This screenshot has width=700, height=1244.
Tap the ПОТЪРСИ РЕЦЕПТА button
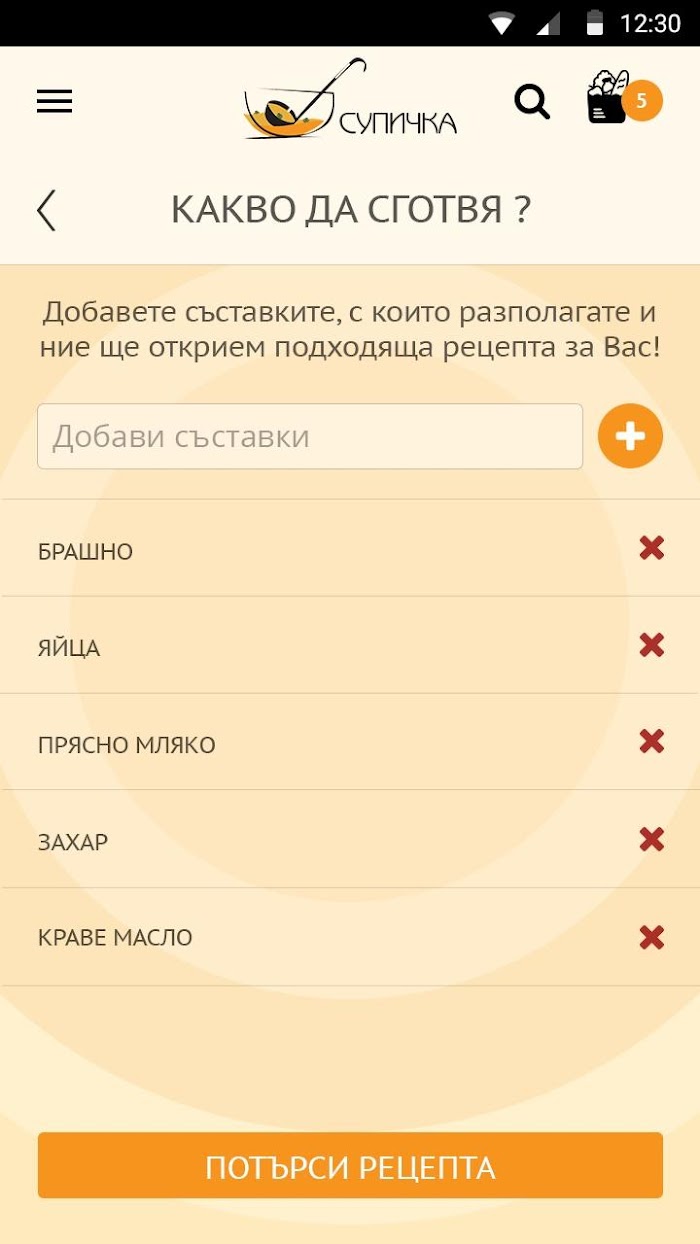350,1165
